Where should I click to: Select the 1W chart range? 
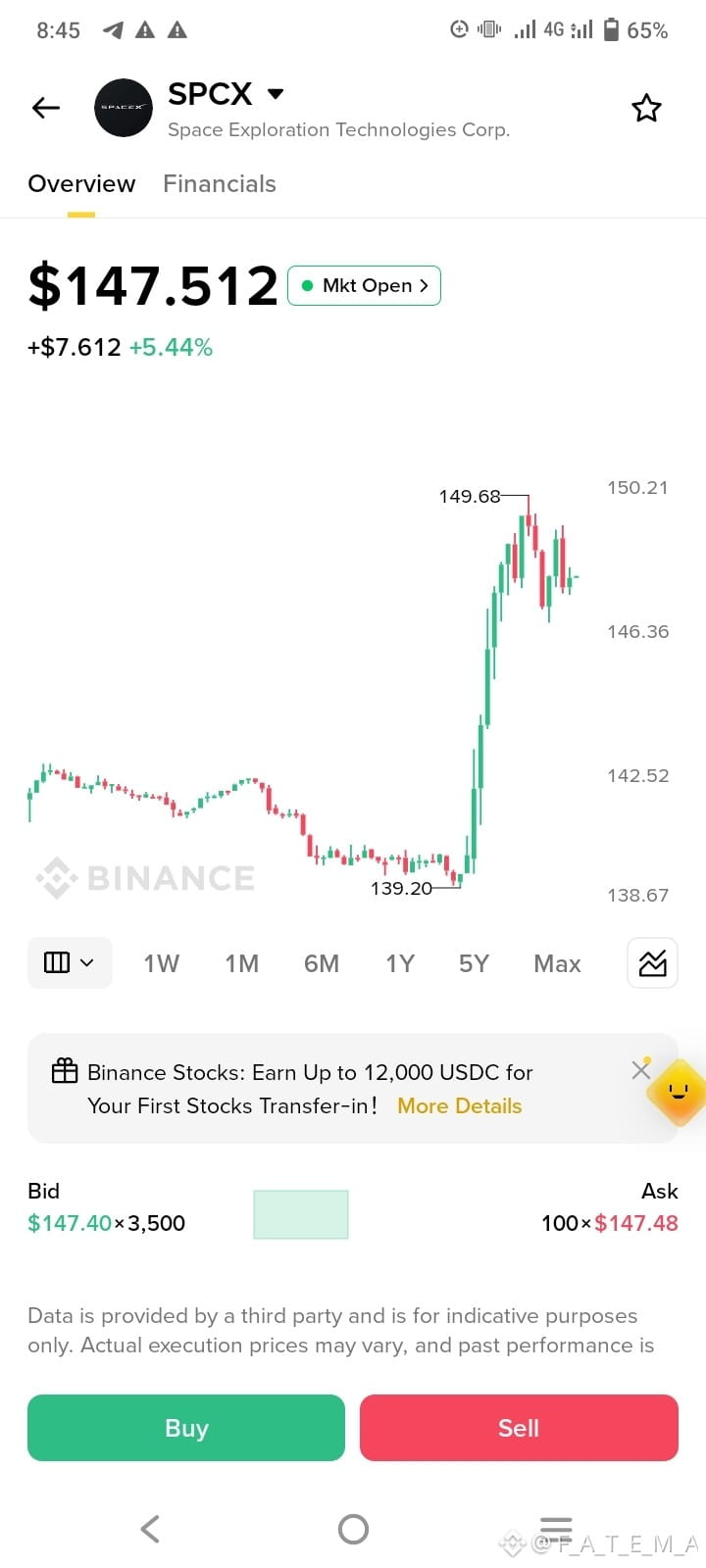coord(162,963)
